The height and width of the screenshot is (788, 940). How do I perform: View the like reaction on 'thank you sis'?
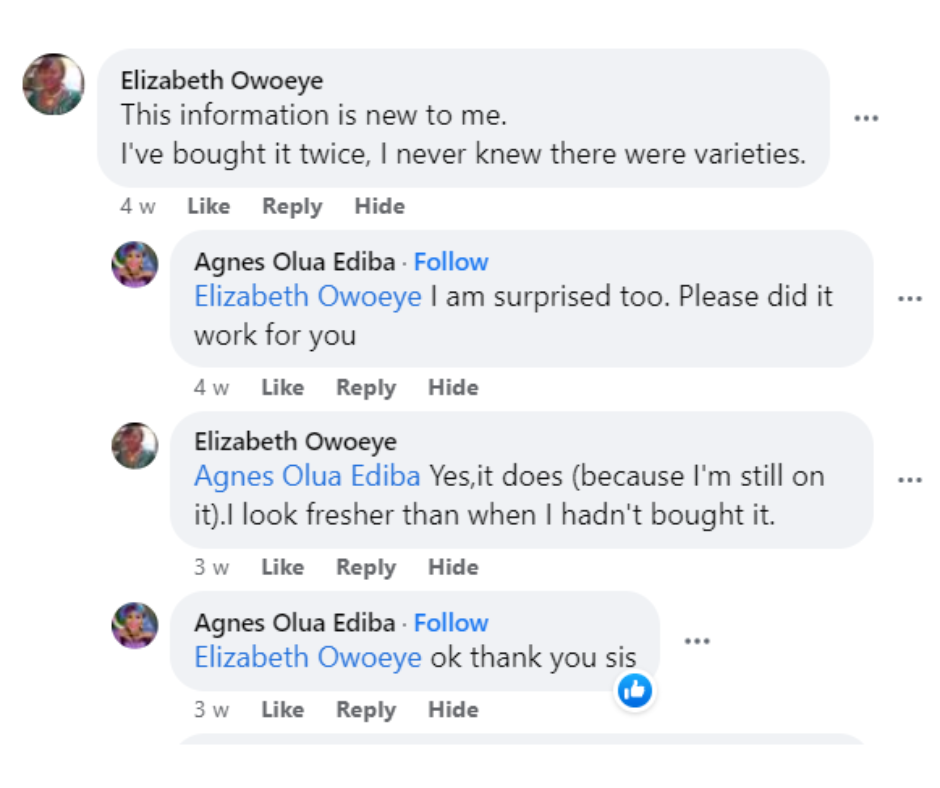tap(635, 690)
